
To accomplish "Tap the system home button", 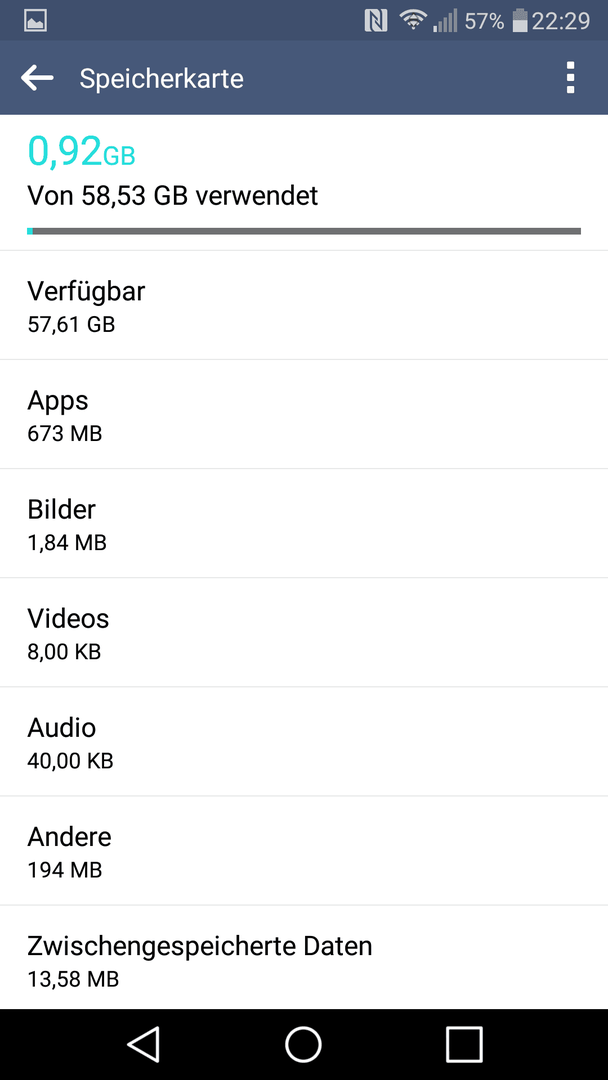I will 304,1044.
